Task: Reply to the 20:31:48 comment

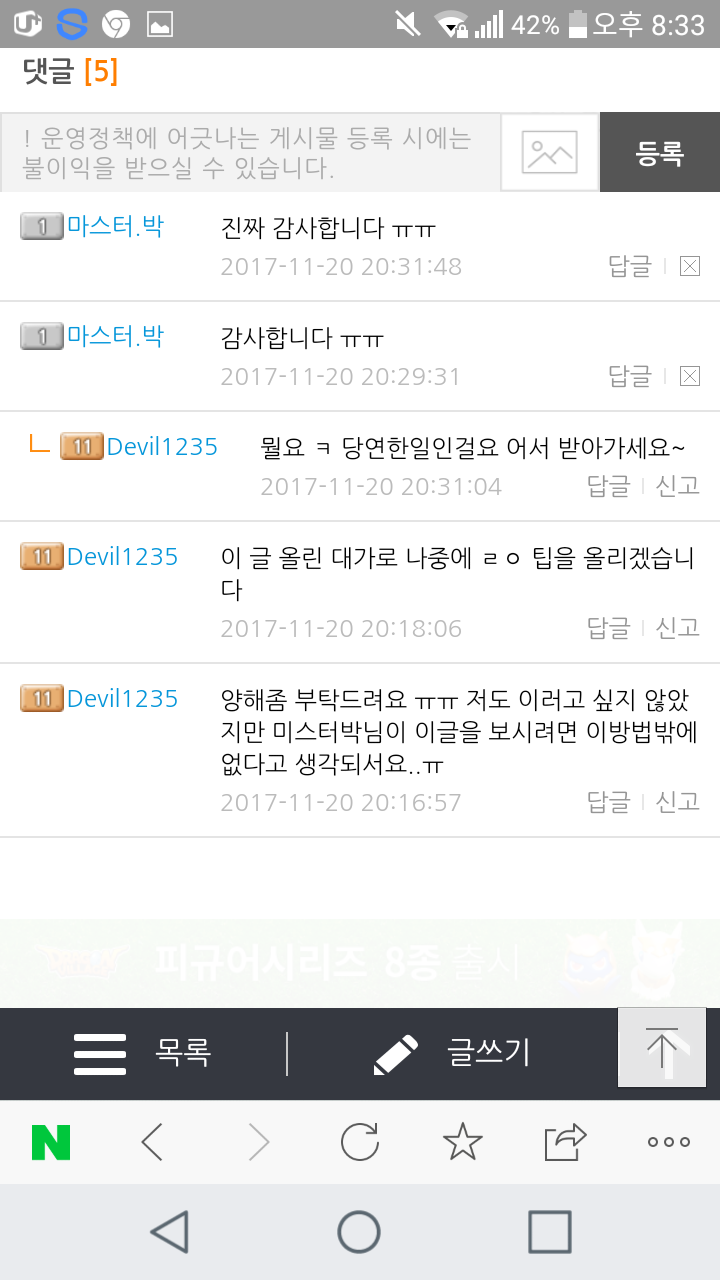Action: pos(630,266)
